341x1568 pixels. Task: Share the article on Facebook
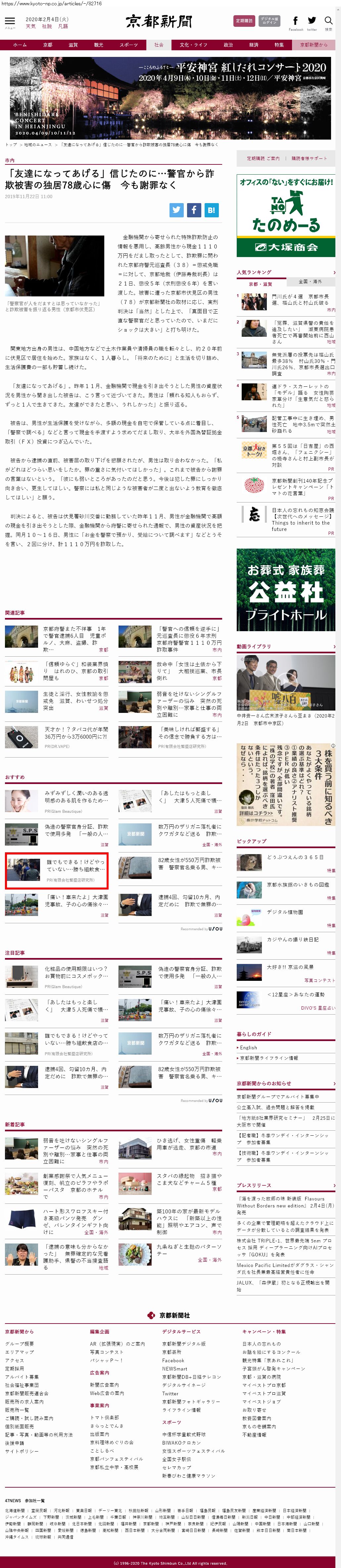point(194,210)
